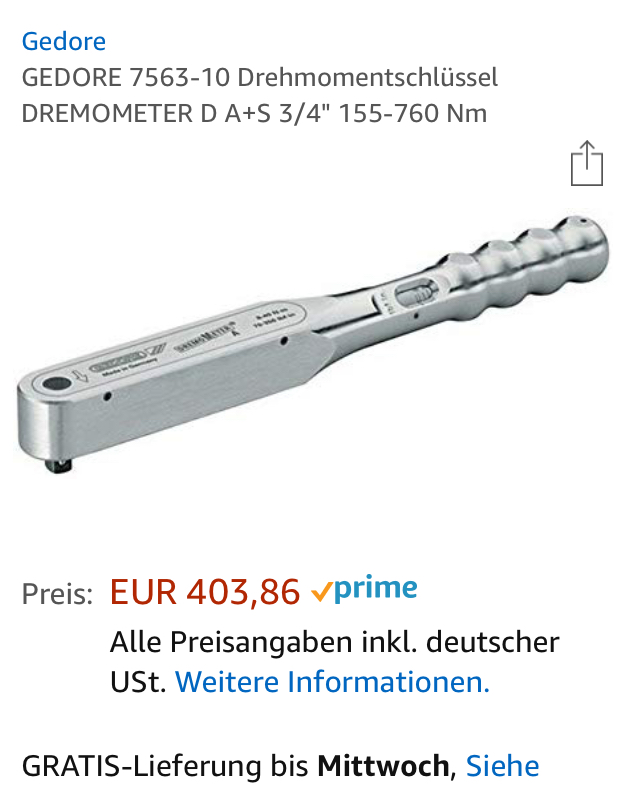Tap the Siehe delivery details link
The image size is (640, 793).
click(x=502, y=766)
